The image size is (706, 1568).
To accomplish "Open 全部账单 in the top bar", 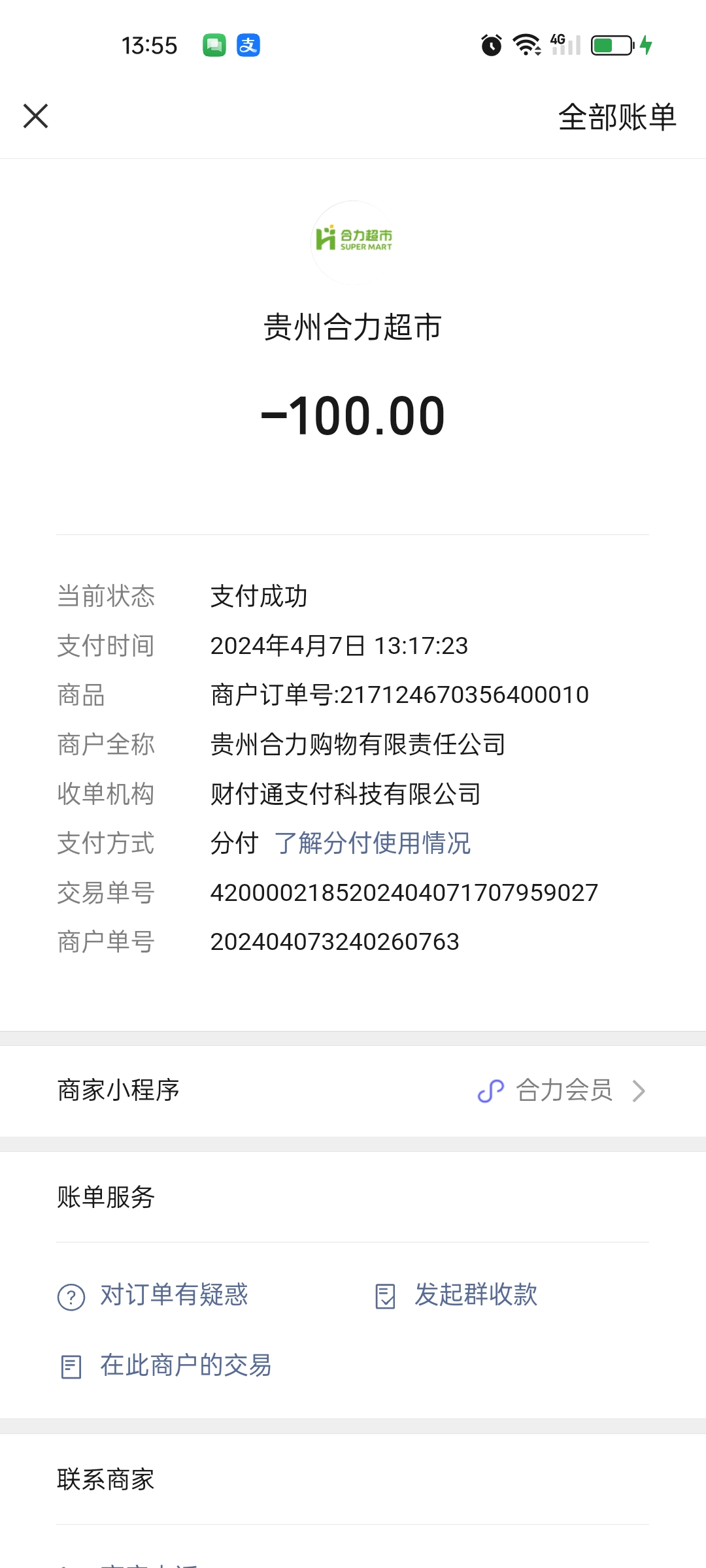I will click(x=616, y=118).
